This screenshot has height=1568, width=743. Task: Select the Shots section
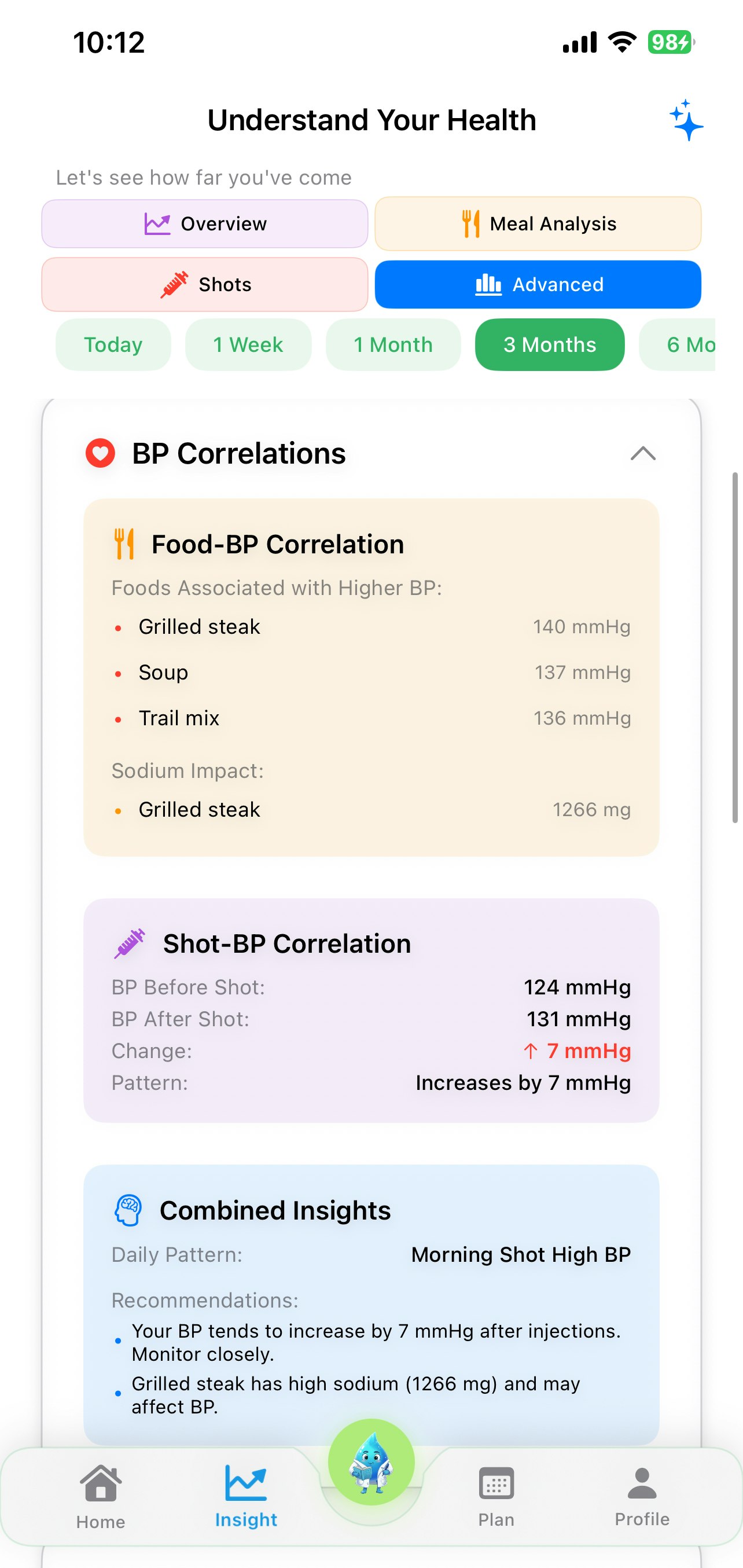[204, 284]
